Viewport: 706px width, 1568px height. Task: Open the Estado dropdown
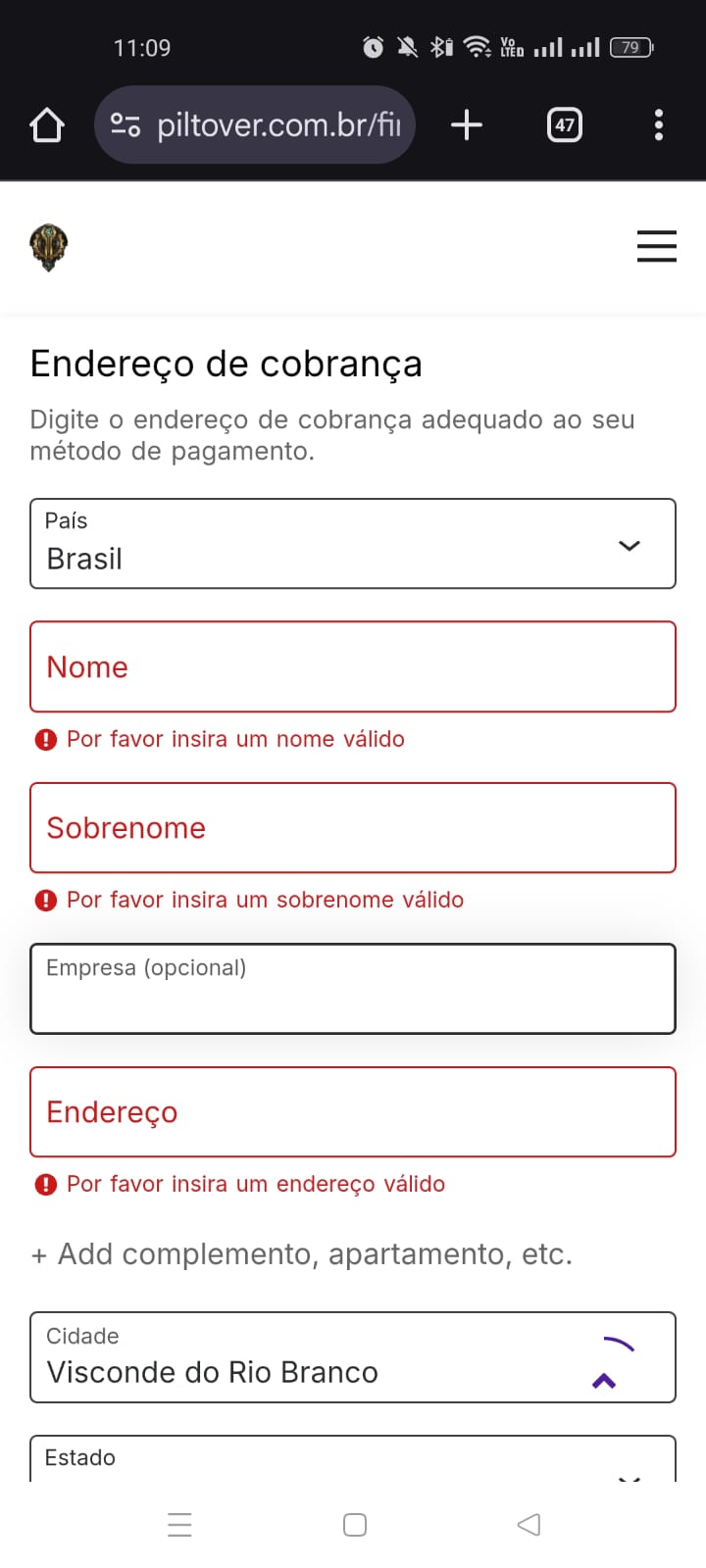353,1460
